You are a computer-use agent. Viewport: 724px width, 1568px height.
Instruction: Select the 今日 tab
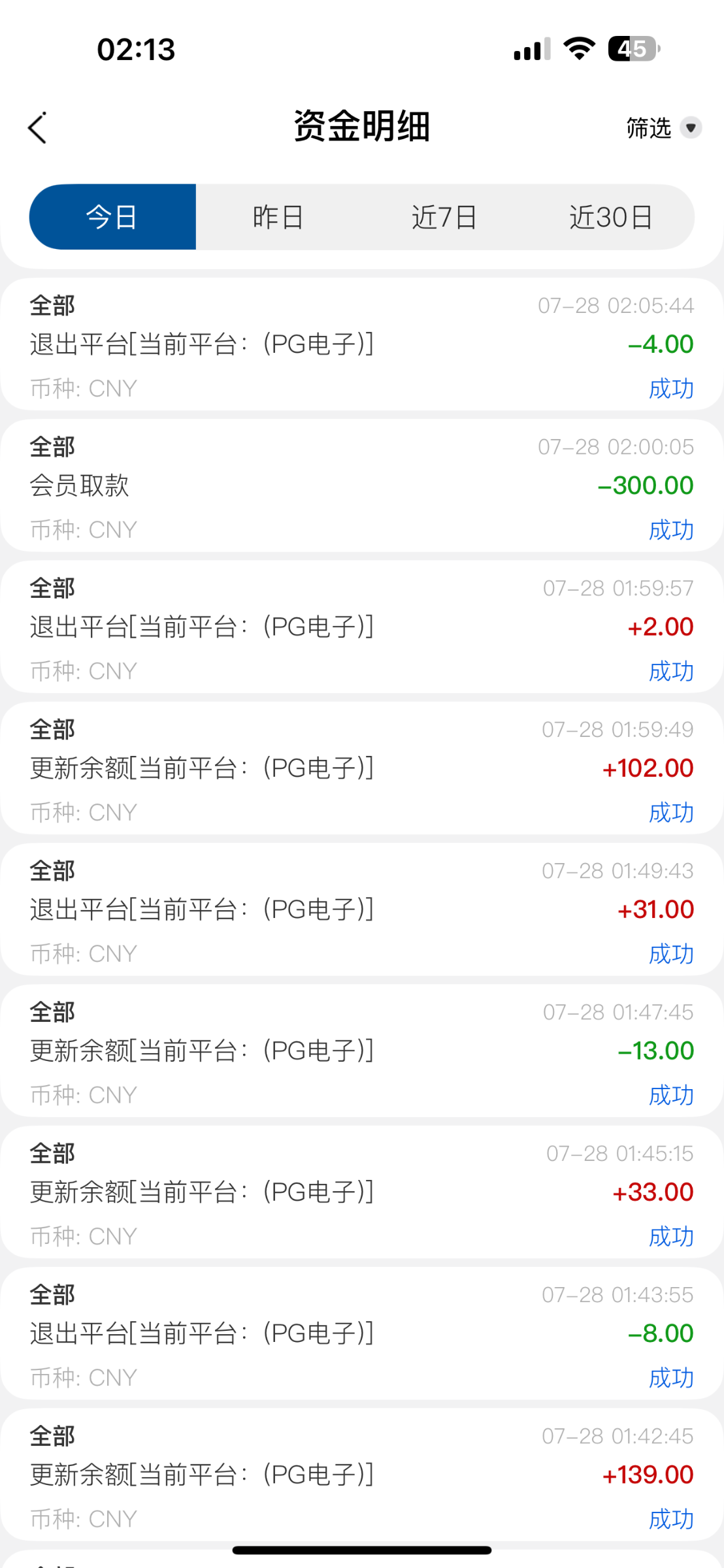pos(112,217)
